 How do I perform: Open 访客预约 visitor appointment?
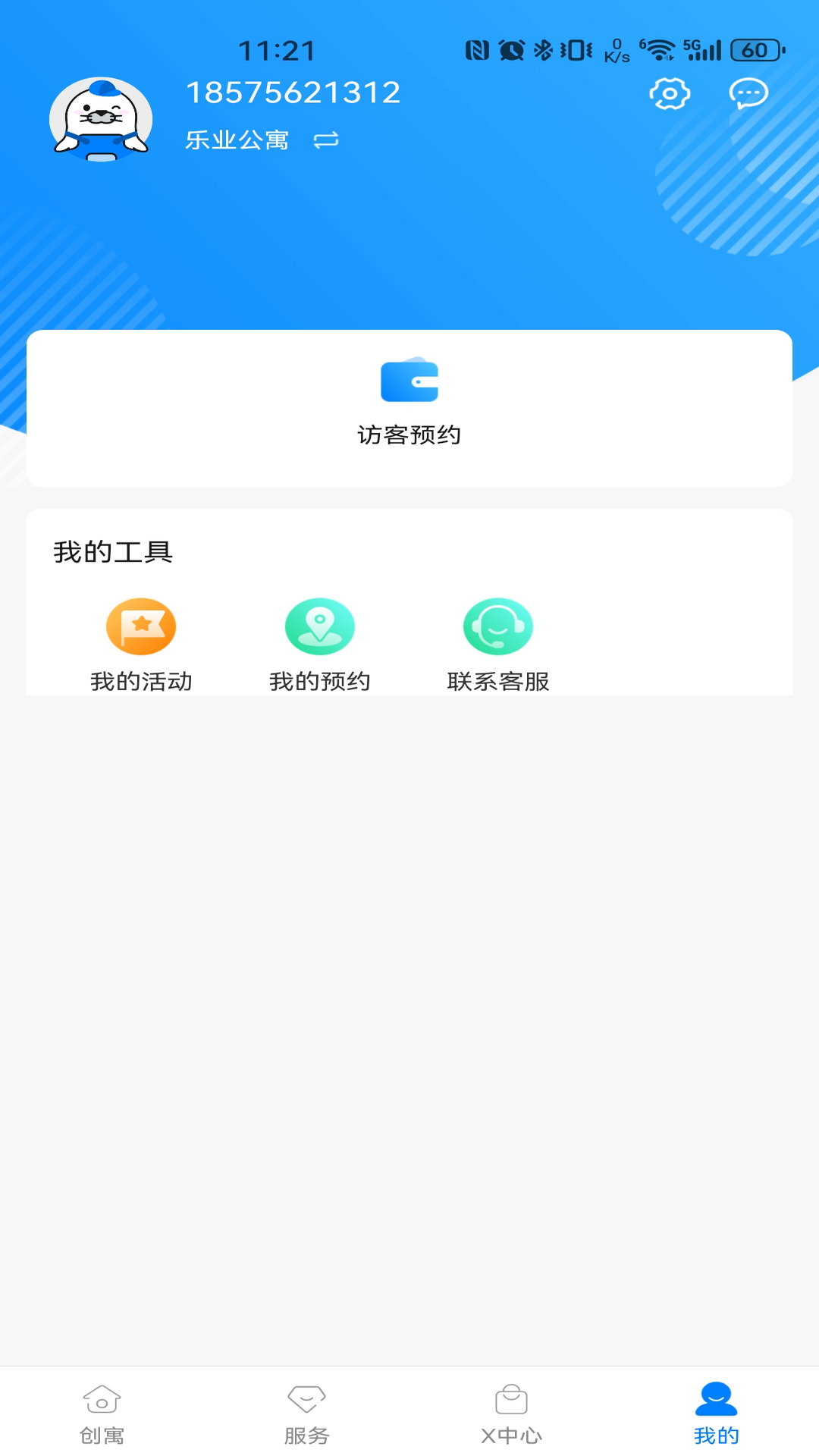point(409,402)
